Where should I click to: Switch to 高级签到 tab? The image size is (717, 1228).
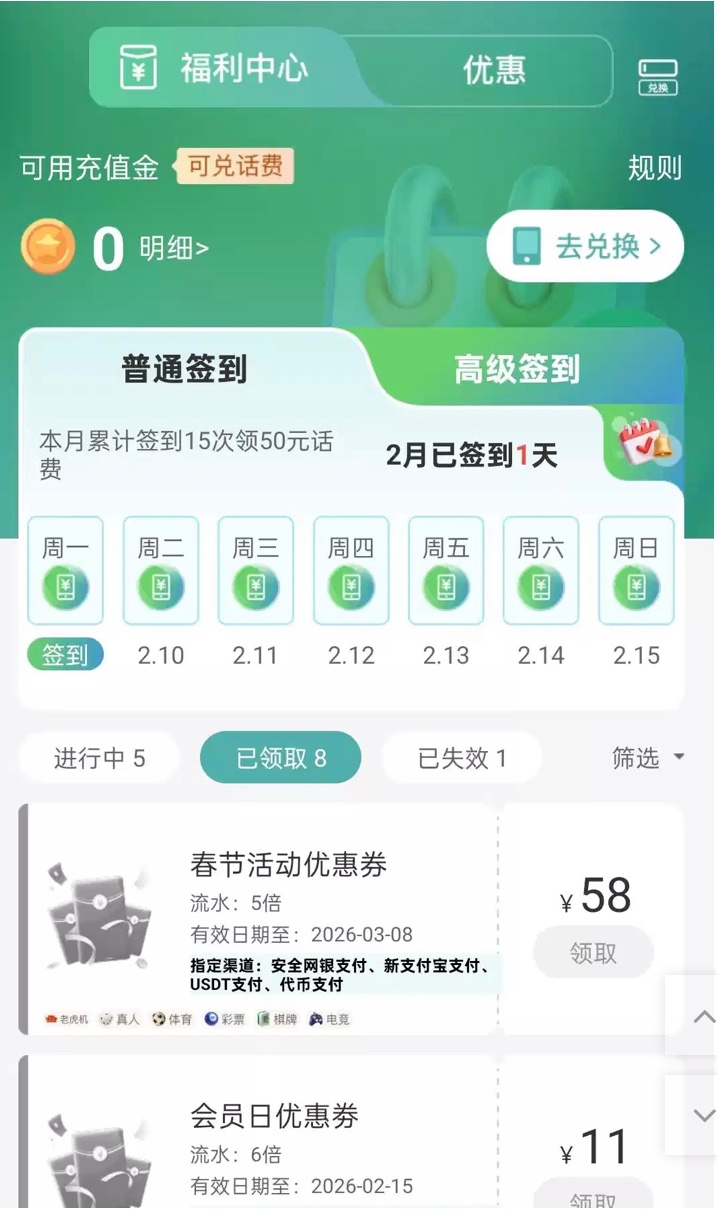coord(517,369)
